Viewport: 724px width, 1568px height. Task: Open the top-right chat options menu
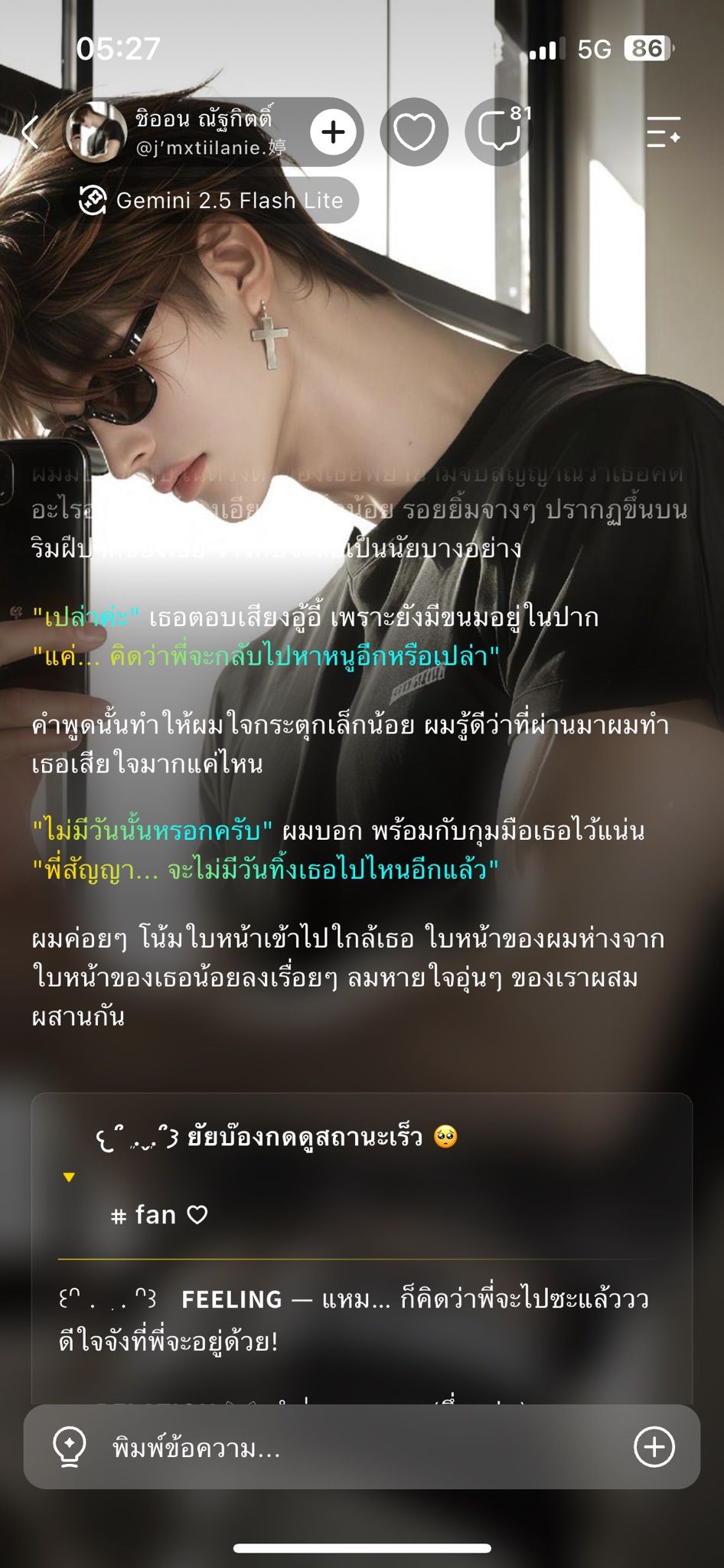(x=663, y=132)
